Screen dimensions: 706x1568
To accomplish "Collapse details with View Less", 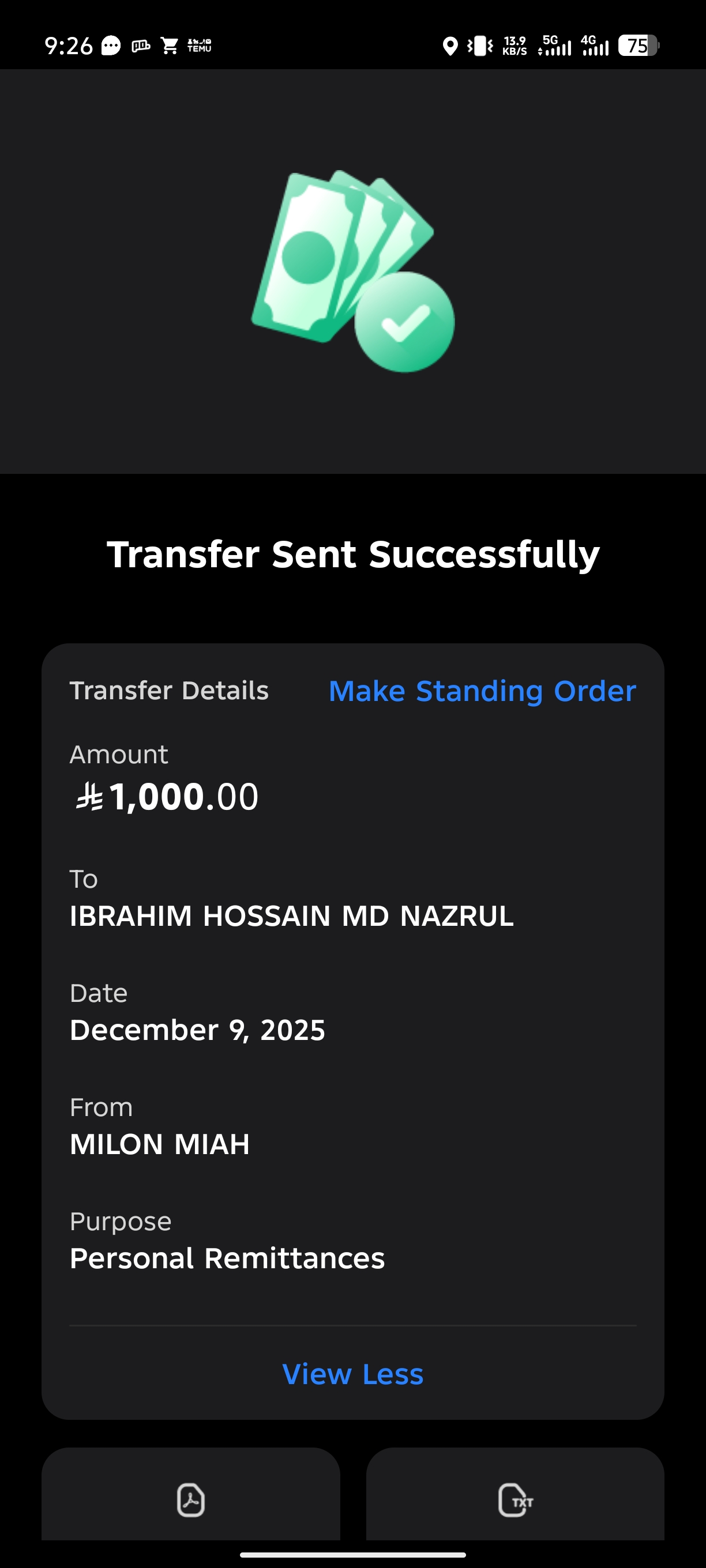I will click(352, 1374).
